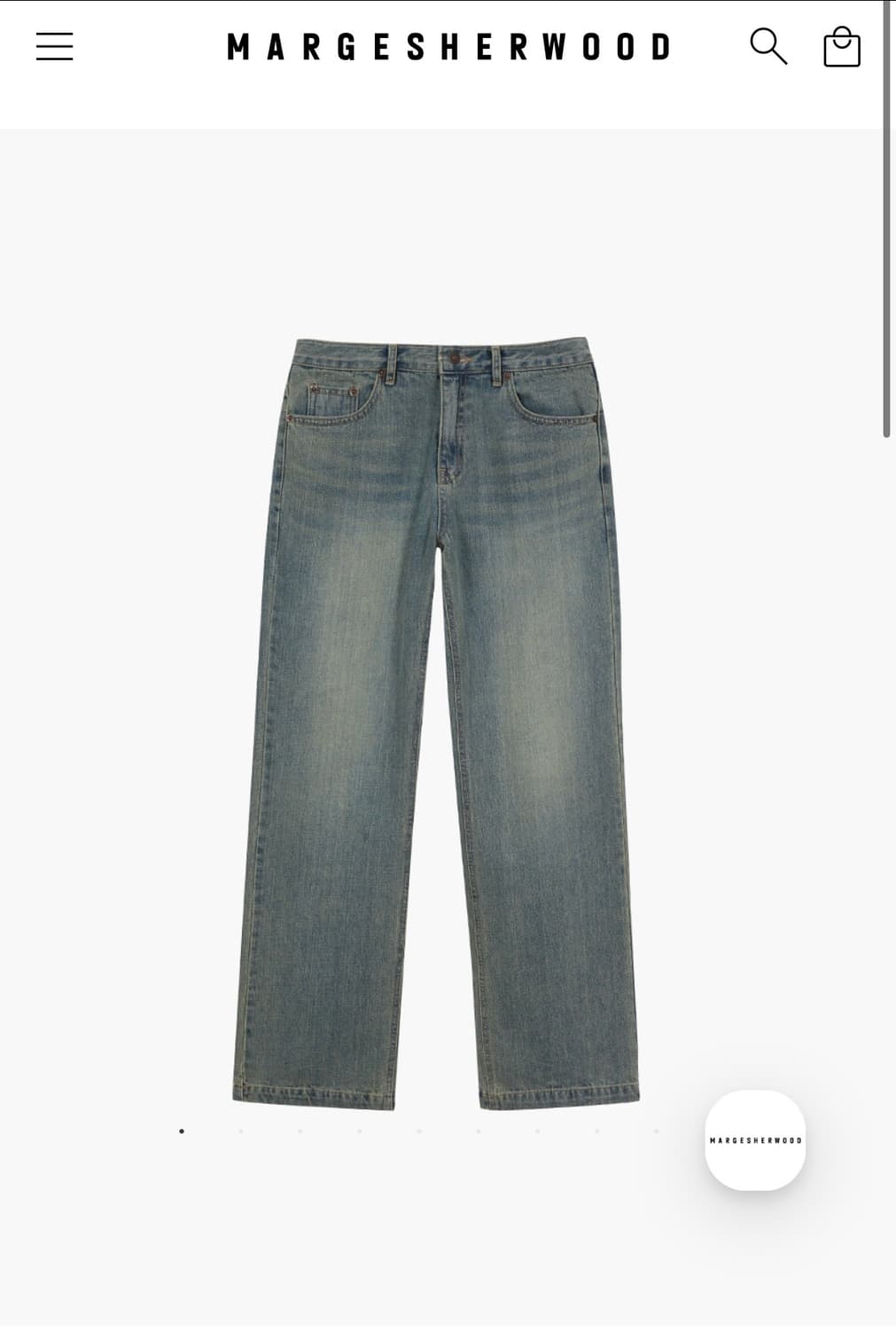Select the active first slide indicator
Image resolution: width=896 pixels, height=1330 pixels.
pyautogui.click(x=182, y=1130)
